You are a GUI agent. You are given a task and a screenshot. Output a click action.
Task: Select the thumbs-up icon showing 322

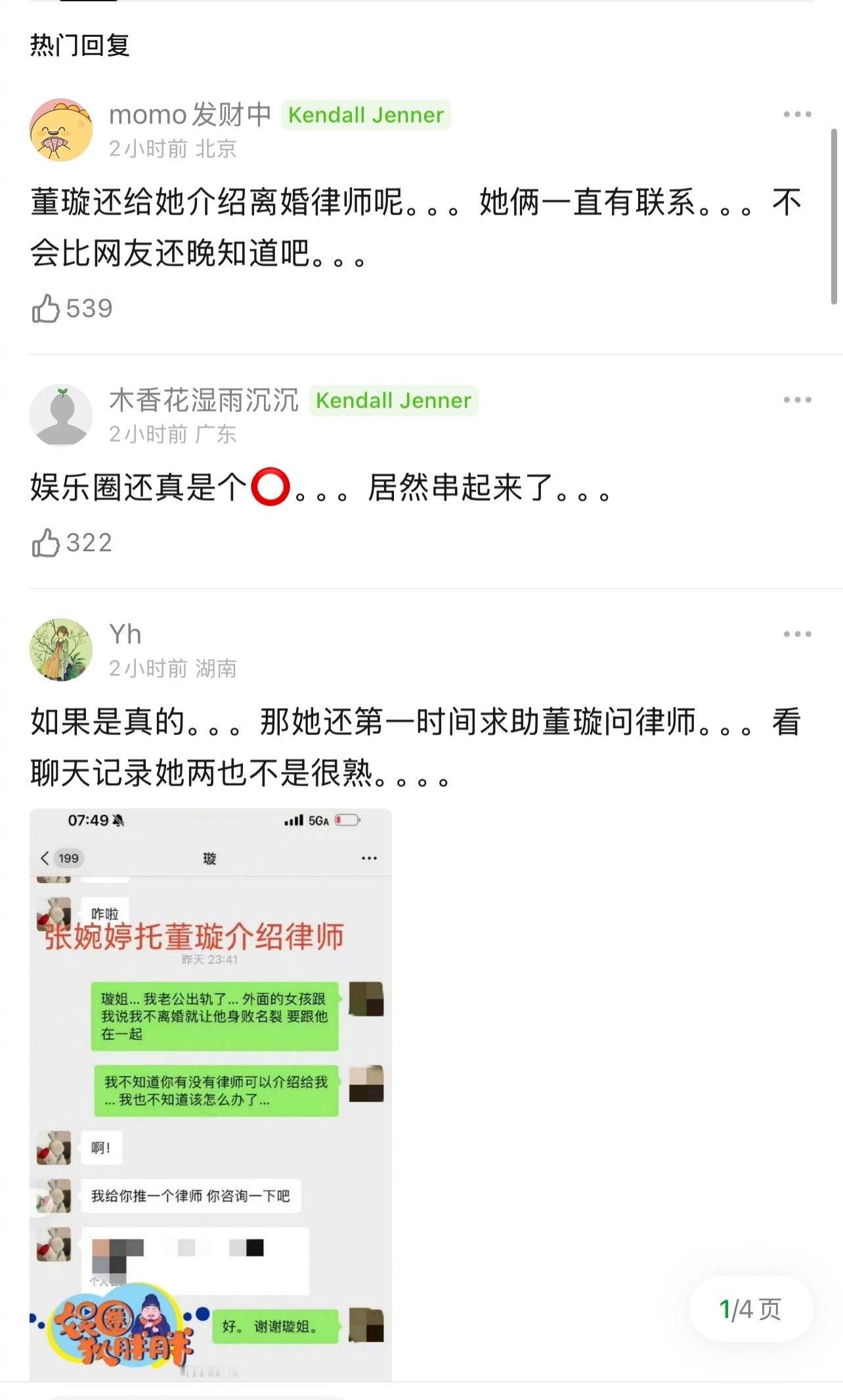pos(46,542)
